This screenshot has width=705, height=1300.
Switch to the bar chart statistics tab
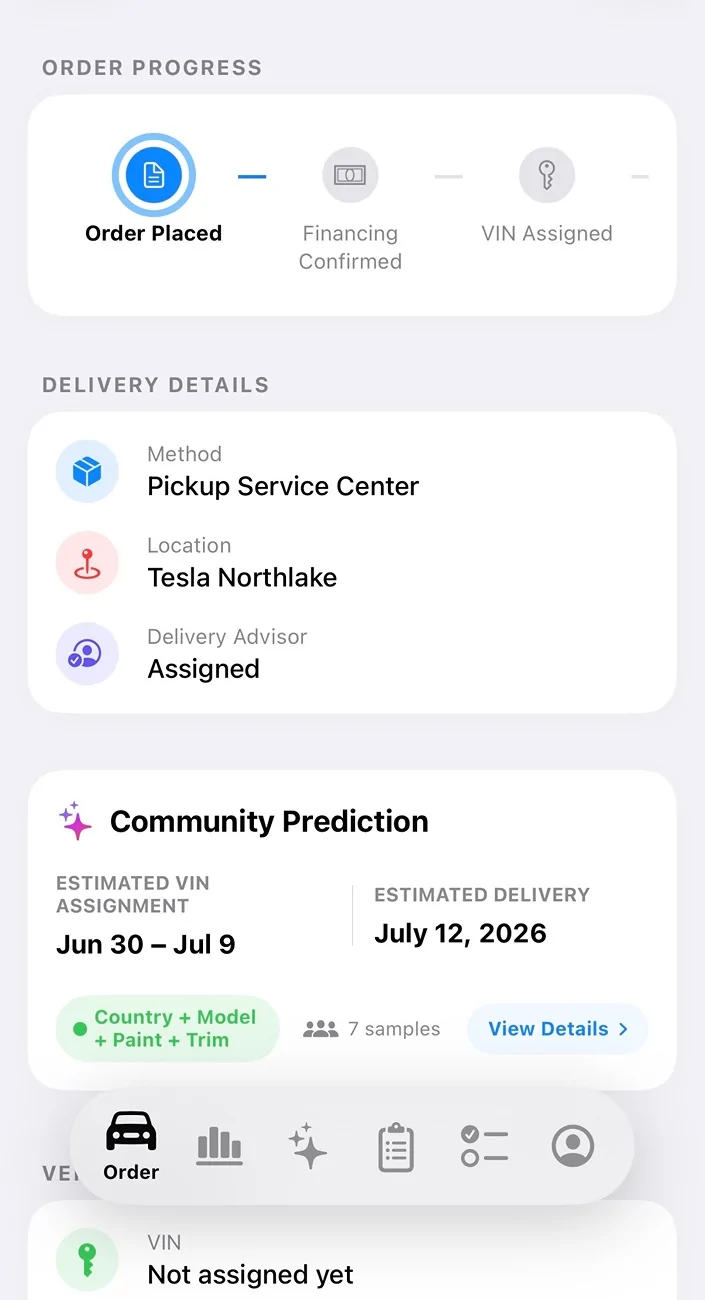219,1146
